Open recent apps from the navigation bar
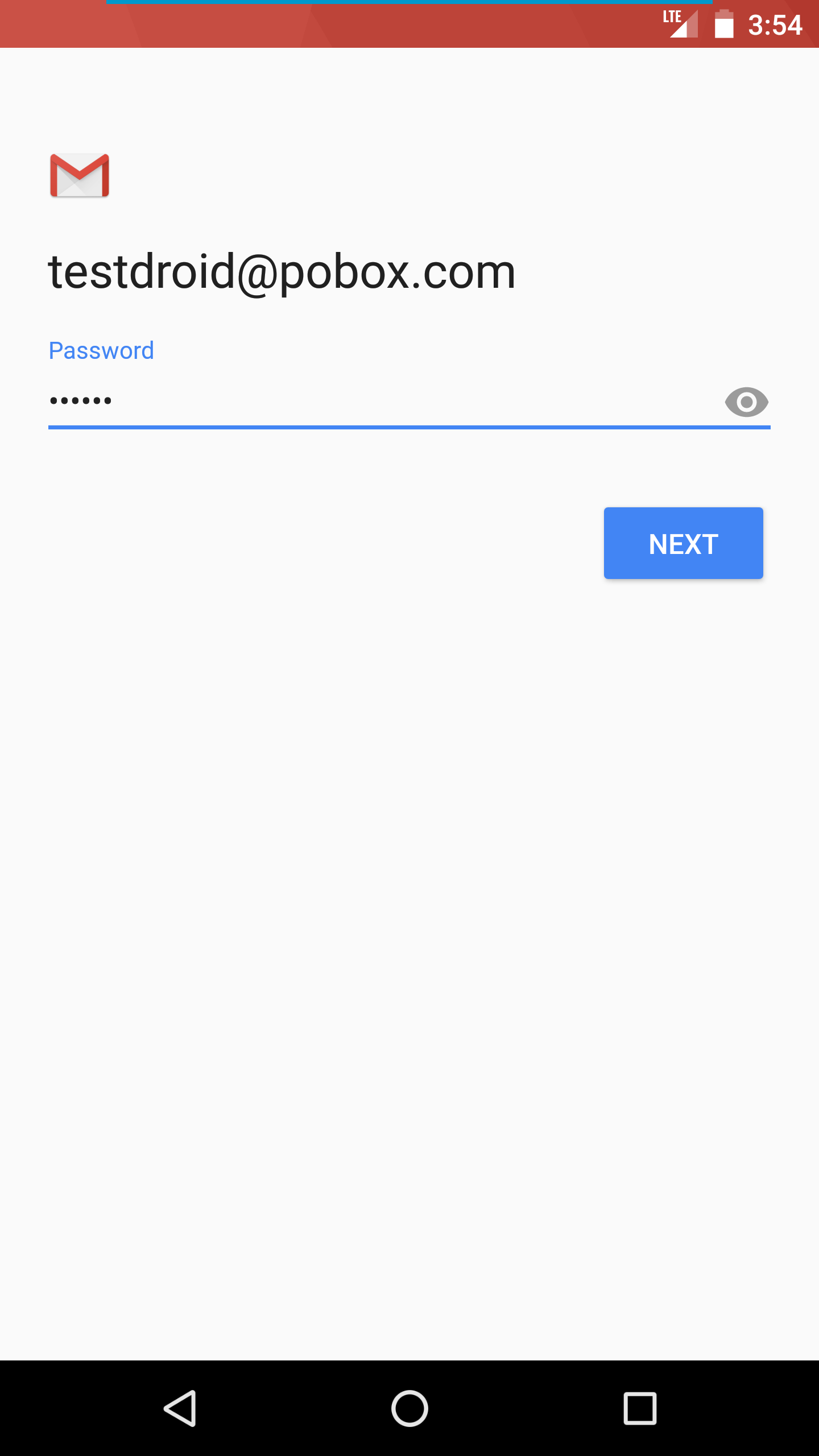819x1456 pixels. (640, 1409)
